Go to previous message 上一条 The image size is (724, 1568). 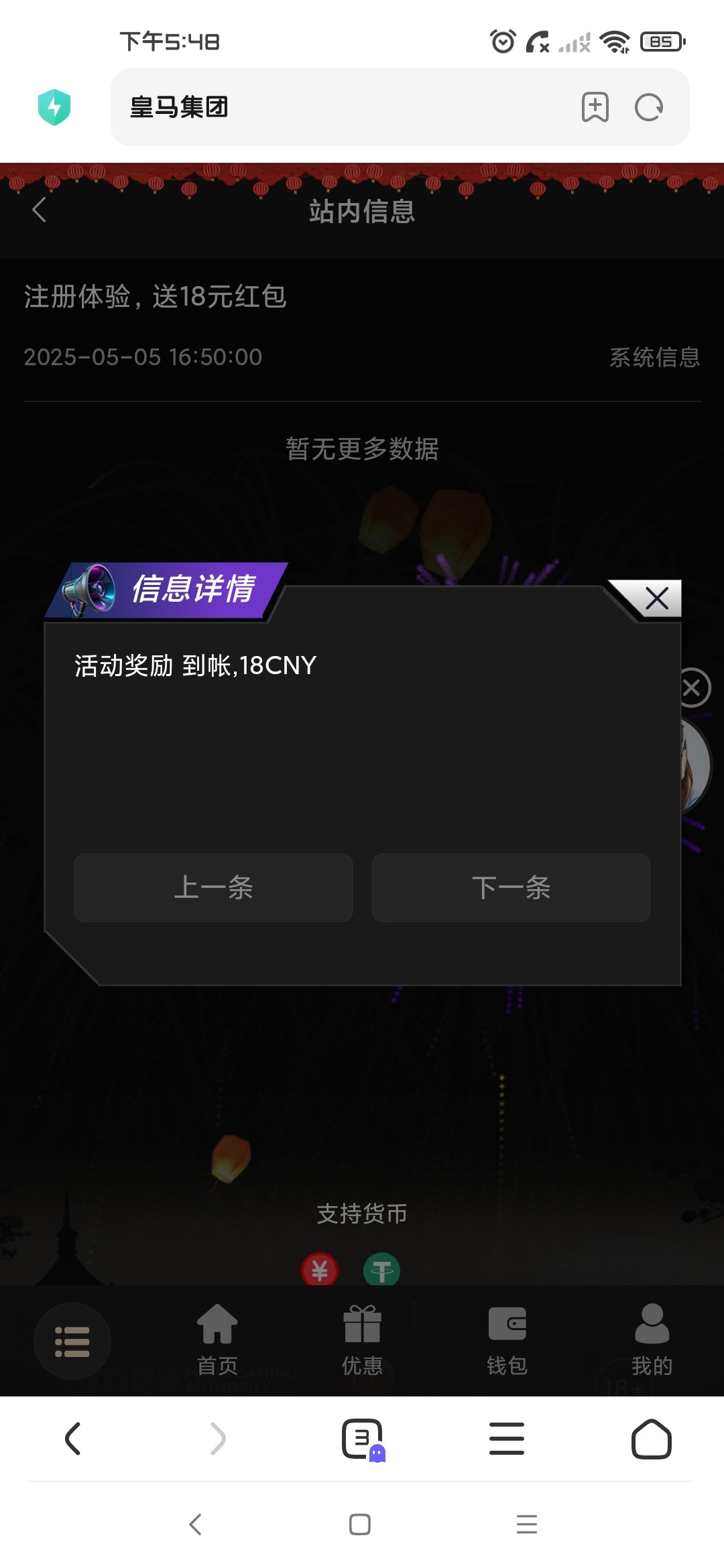pyautogui.click(x=213, y=888)
